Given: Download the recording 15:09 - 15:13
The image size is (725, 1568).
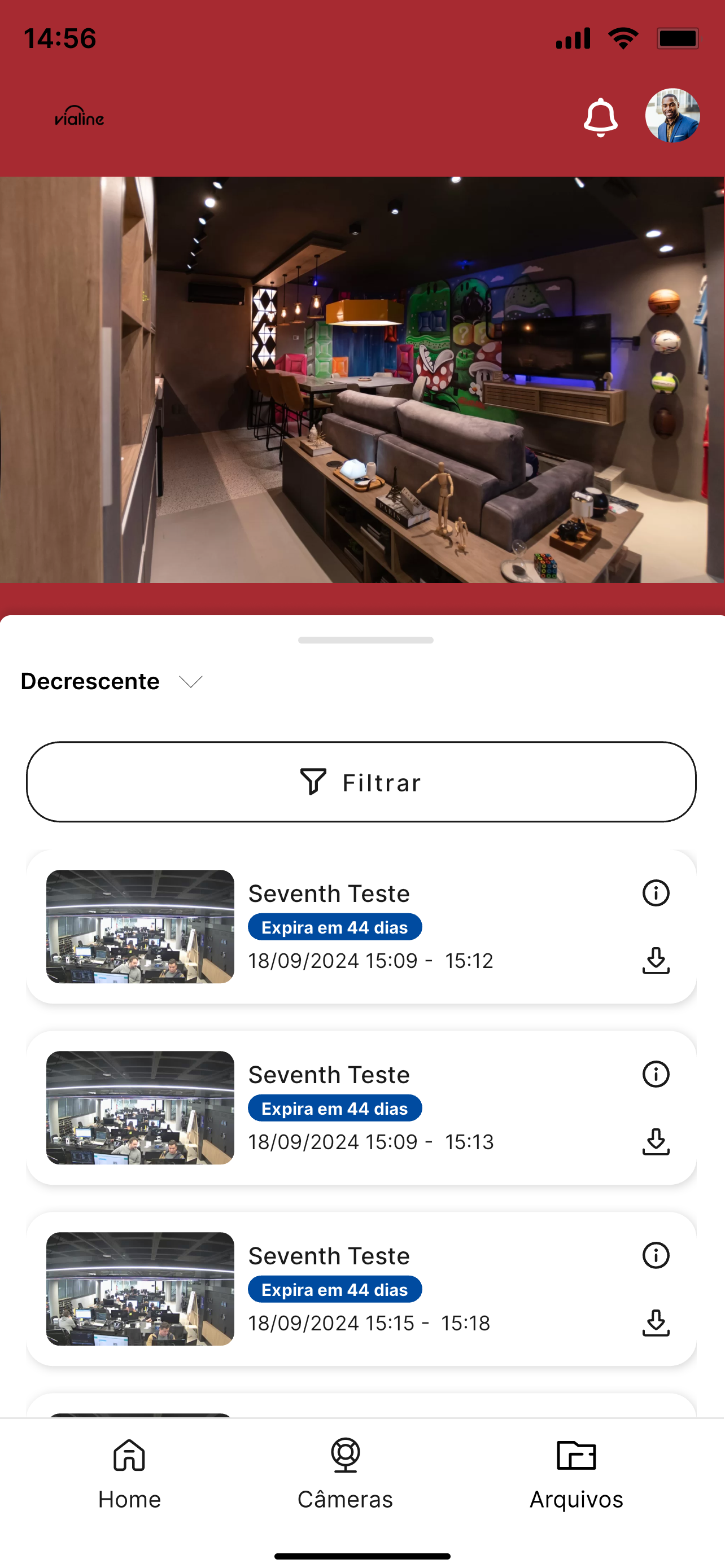Looking at the screenshot, I should tap(656, 1141).
